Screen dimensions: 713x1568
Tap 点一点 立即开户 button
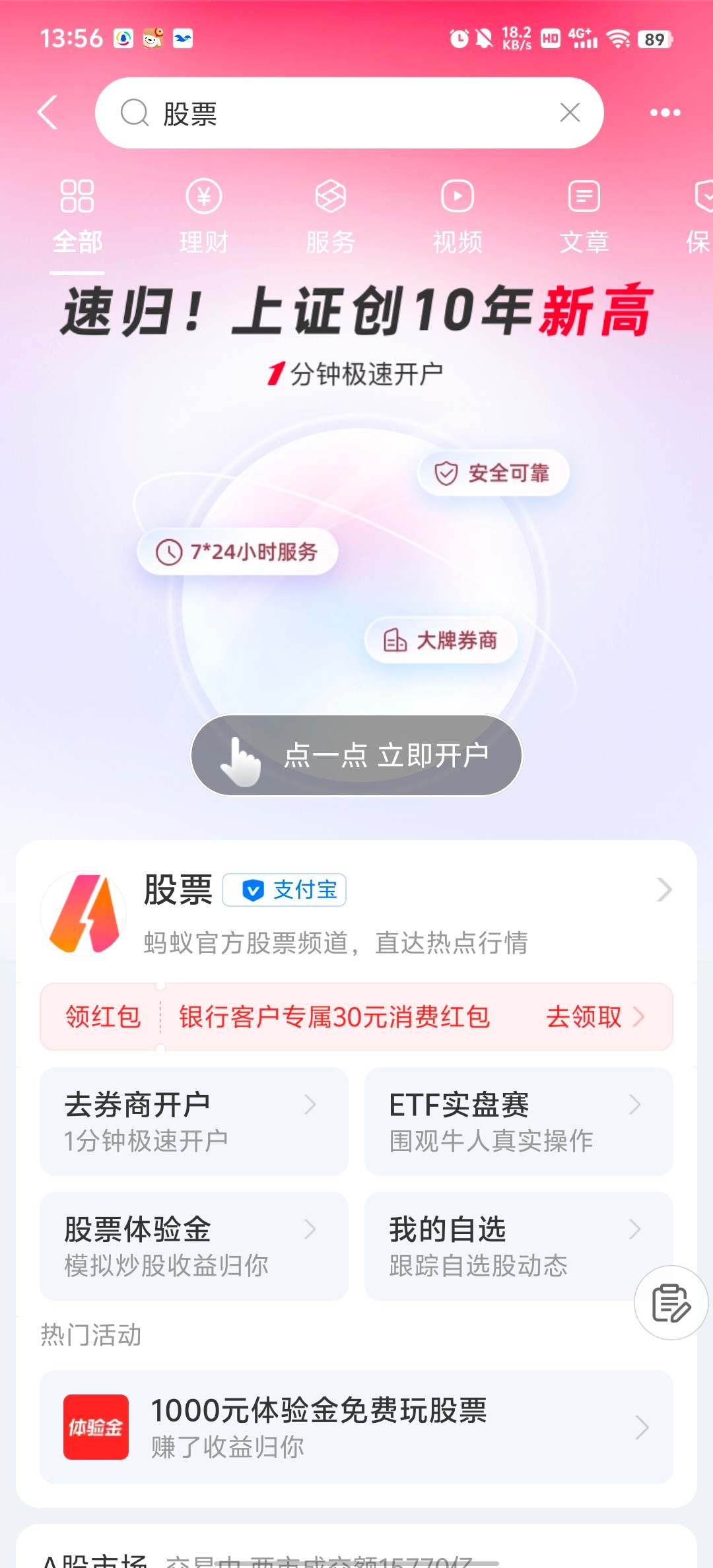pos(356,756)
